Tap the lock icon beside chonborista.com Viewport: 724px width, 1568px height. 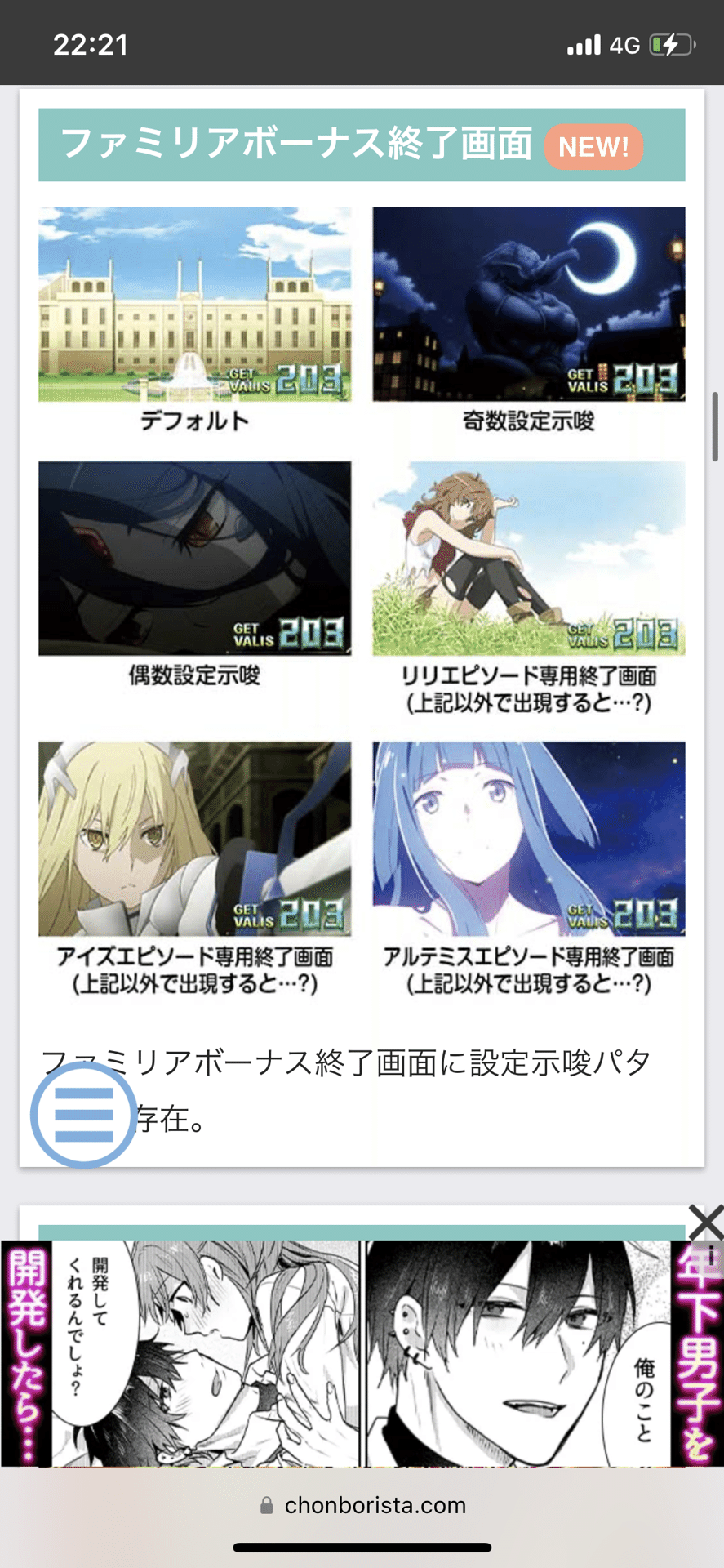pyautogui.click(x=267, y=1505)
